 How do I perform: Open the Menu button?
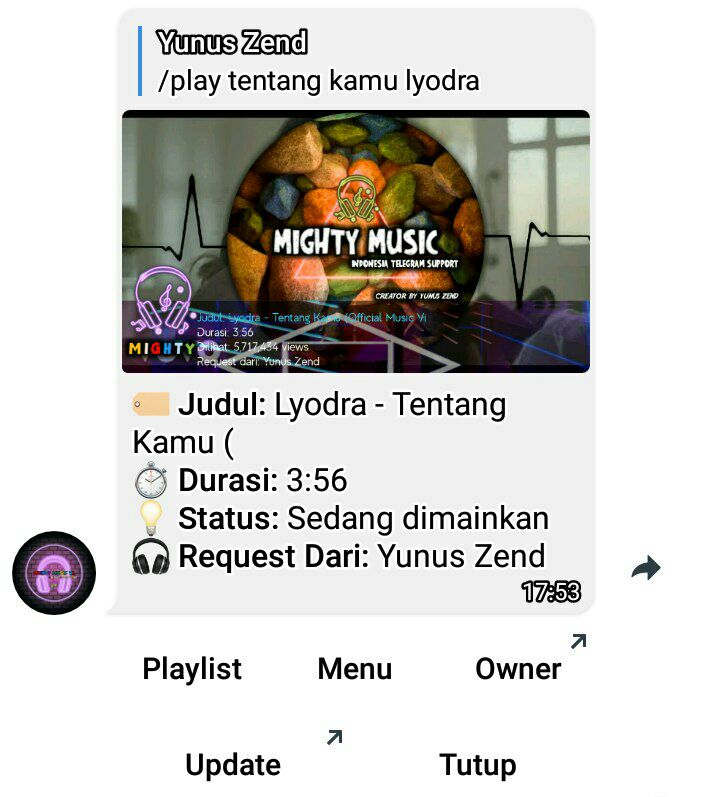point(355,669)
